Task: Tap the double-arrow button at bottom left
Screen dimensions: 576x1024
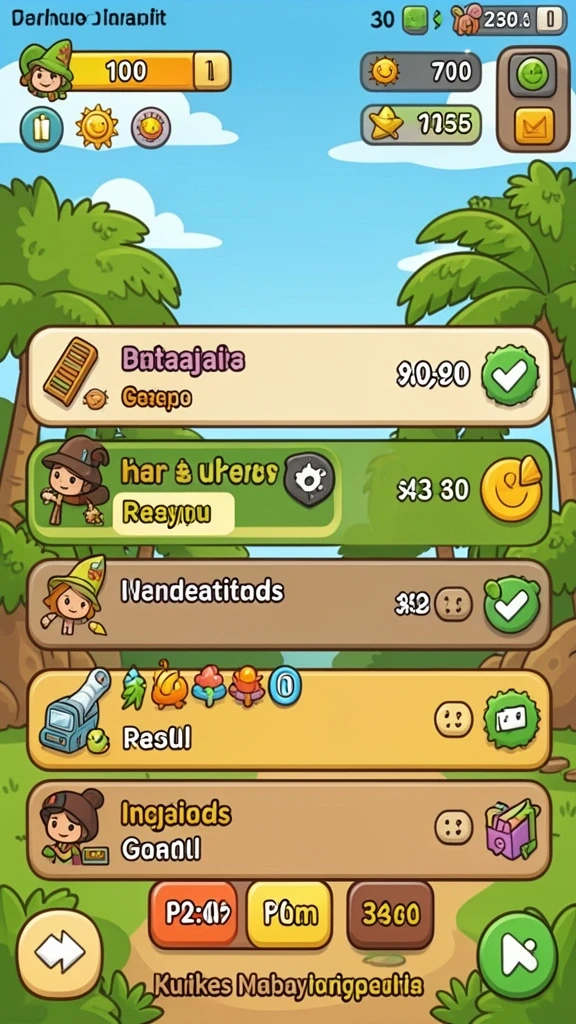Action: [x=59, y=953]
